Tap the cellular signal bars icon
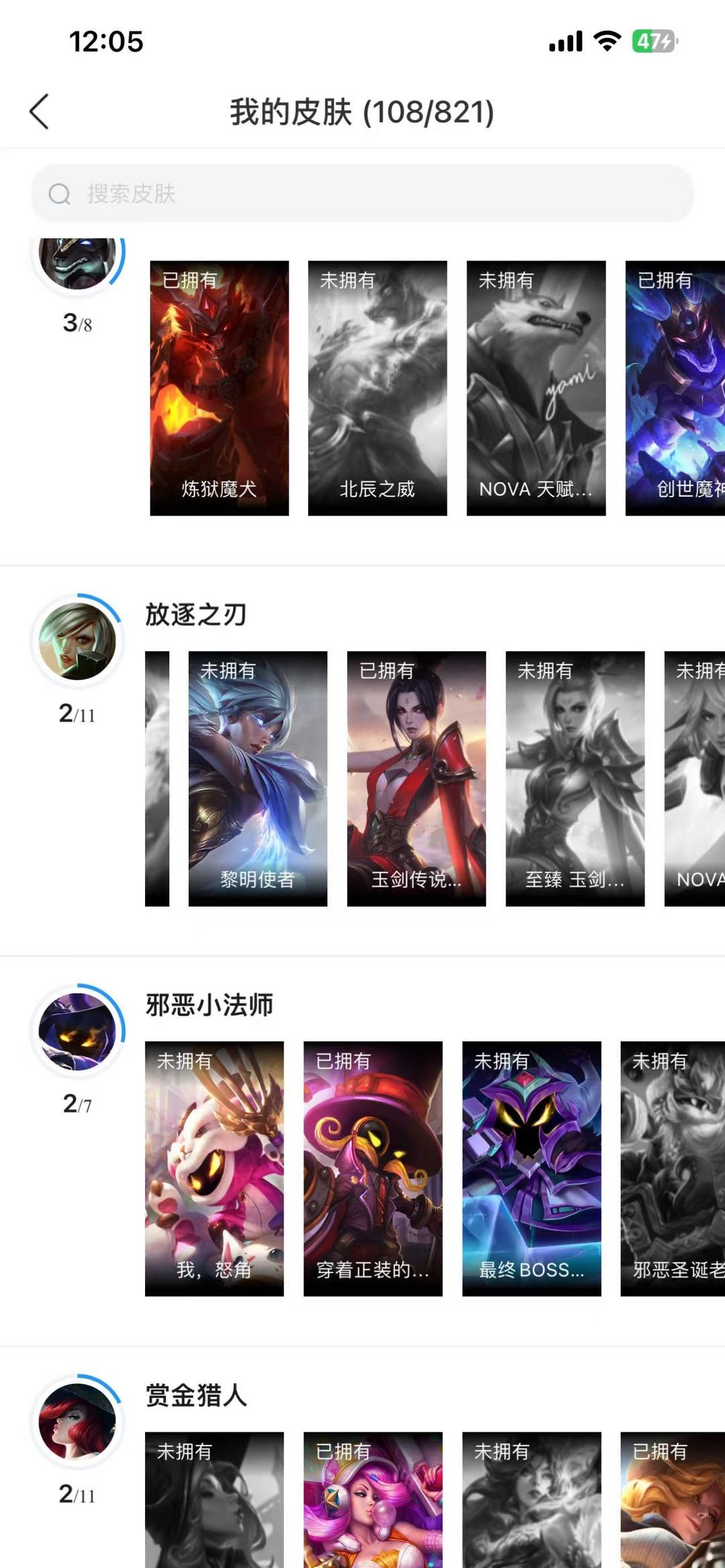Viewport: 725px width, 1568px height. pos(565,42)
